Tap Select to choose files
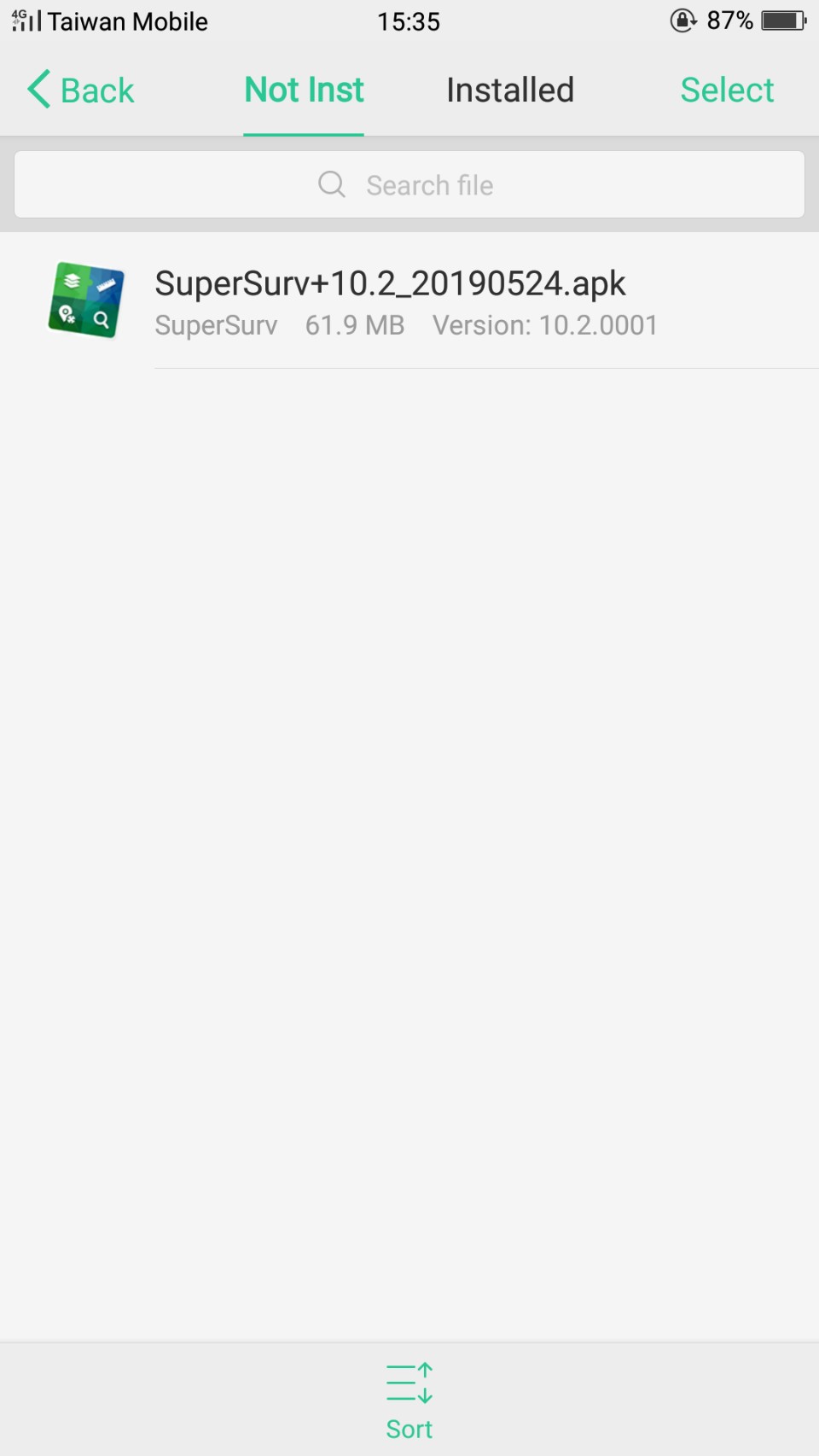Viewport: 819px width, 1456px height. [726, 90]
